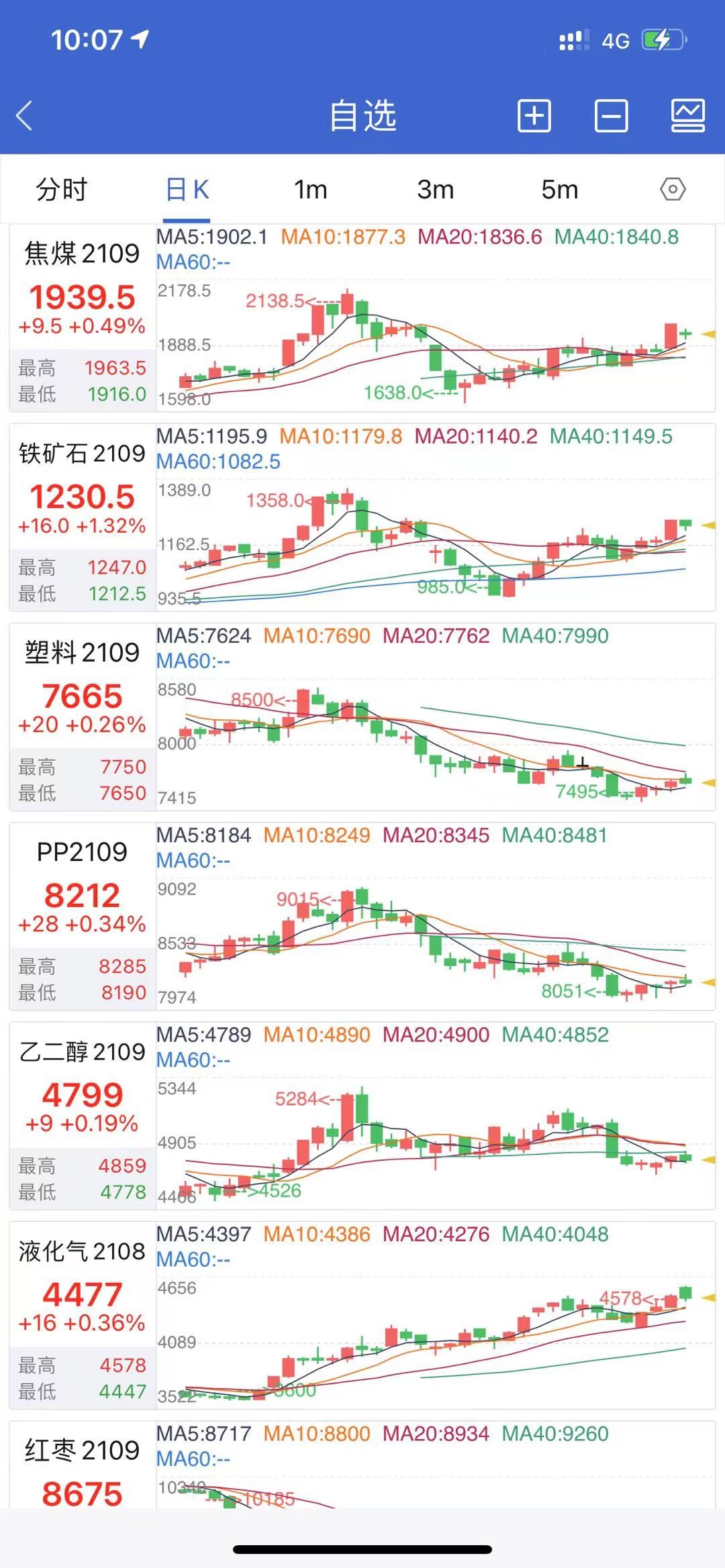Select the 日K tab

click(x=187, y=190)
